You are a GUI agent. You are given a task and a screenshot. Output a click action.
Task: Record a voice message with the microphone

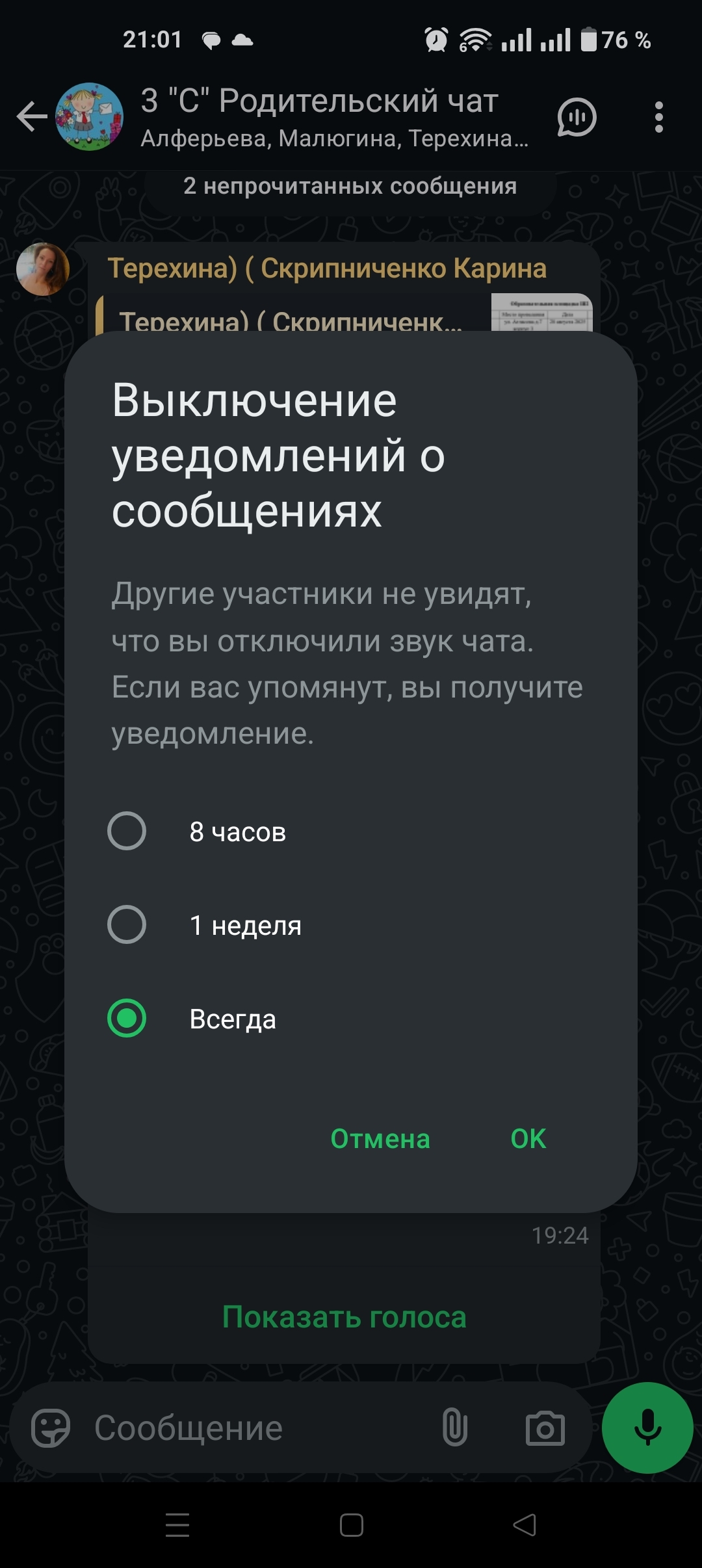pos(647,1428)
